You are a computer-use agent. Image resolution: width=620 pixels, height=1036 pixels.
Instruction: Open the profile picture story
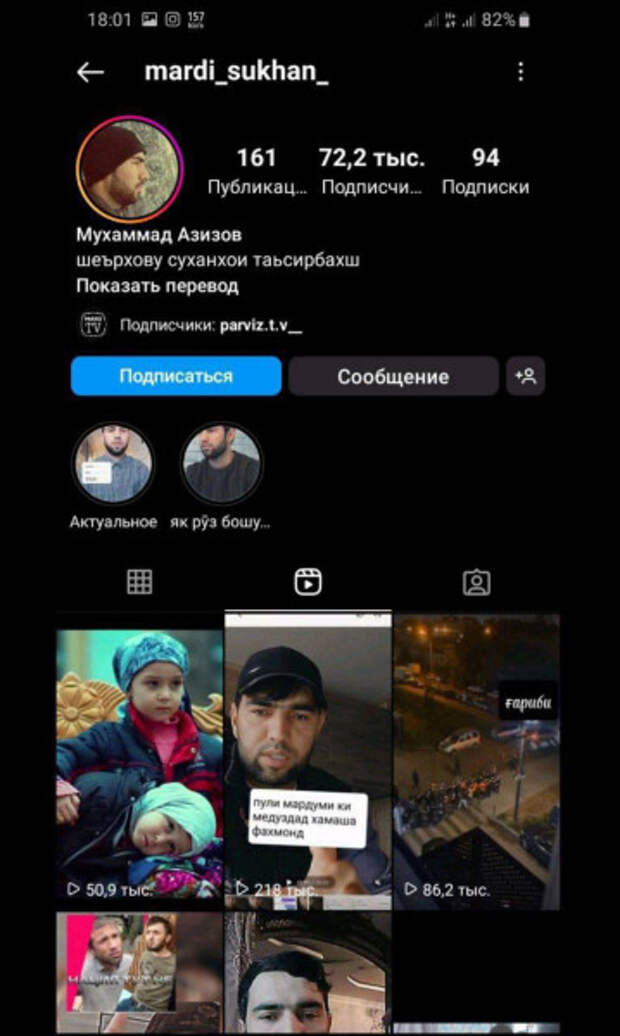(129, 169)
